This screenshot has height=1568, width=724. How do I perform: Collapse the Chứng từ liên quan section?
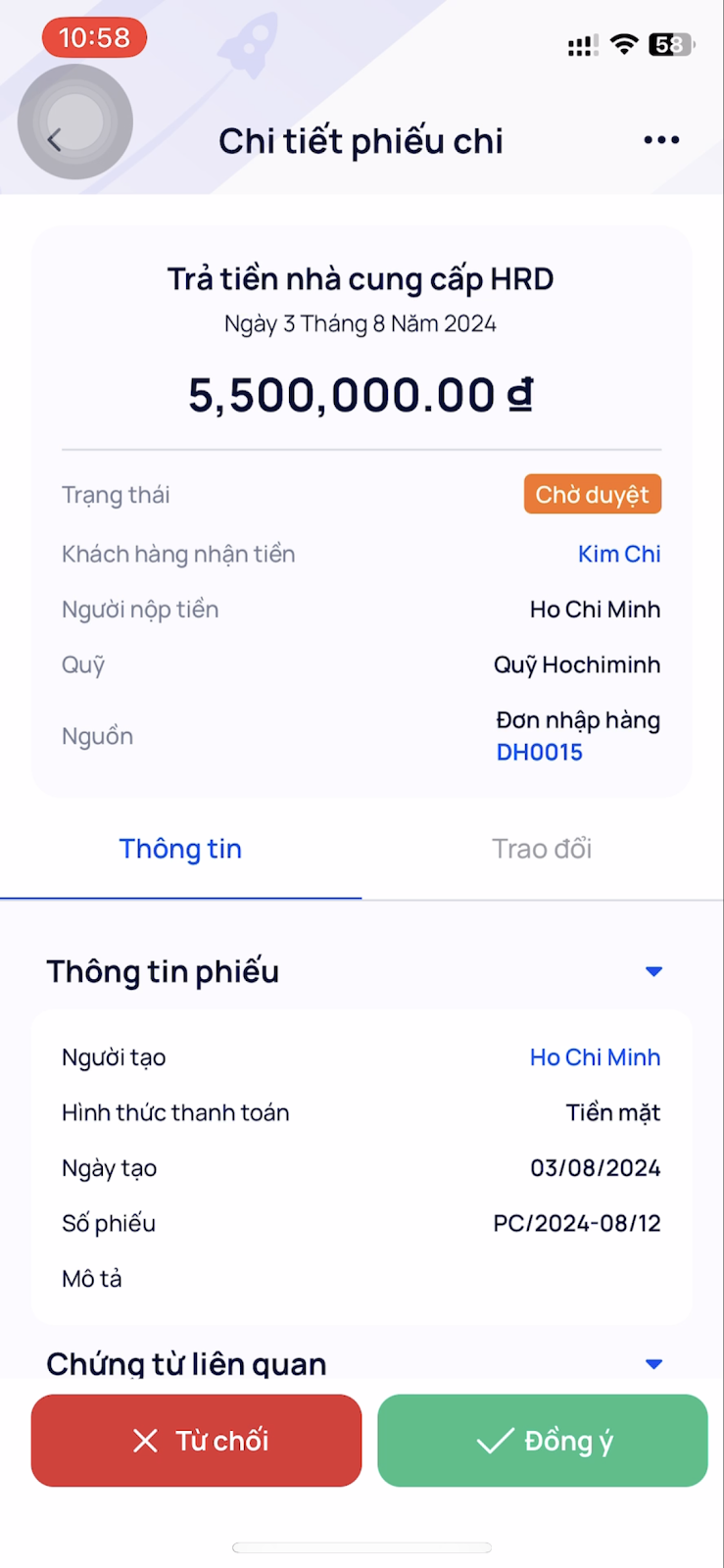[653, 1363]
